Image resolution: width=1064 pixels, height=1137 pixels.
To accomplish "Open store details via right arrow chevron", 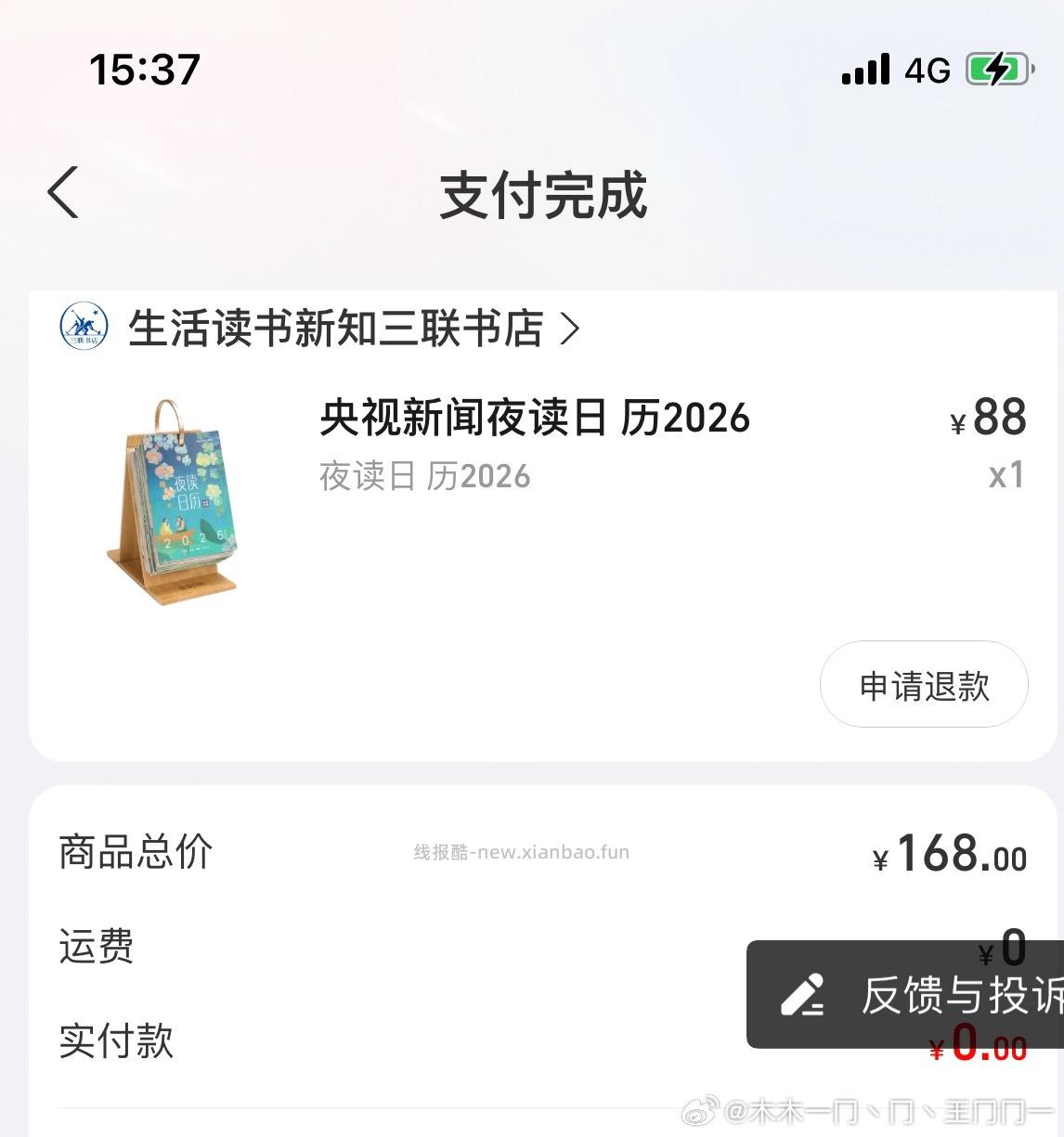I will 570,329.
